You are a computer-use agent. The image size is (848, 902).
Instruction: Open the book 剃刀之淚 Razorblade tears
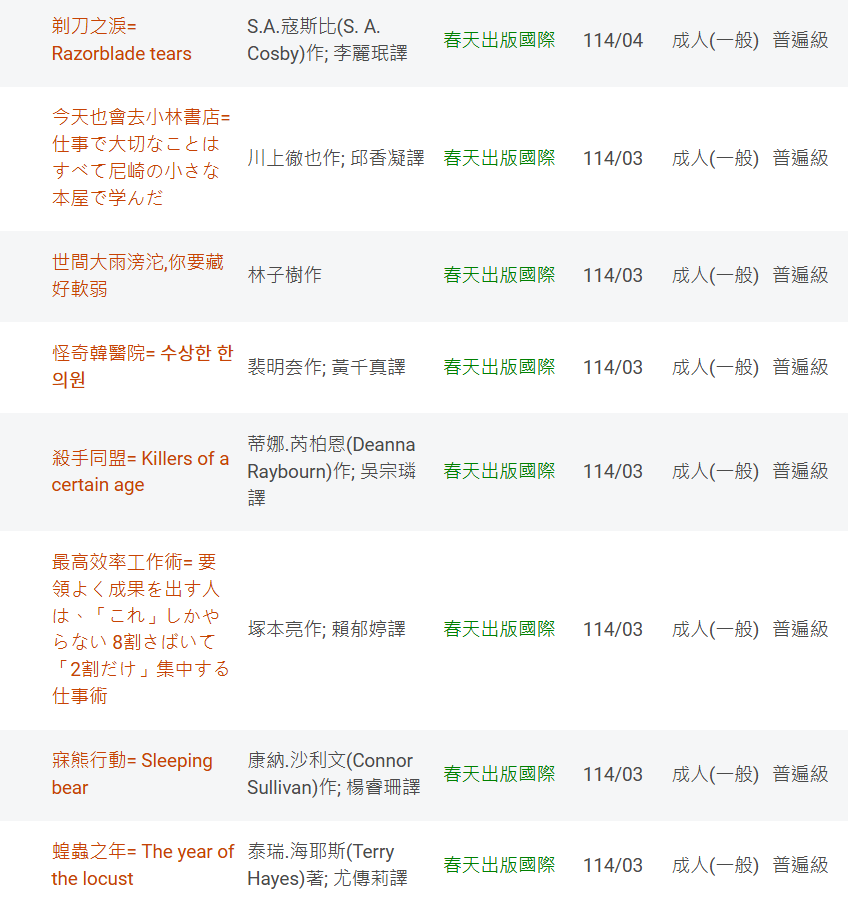[122, 40]
